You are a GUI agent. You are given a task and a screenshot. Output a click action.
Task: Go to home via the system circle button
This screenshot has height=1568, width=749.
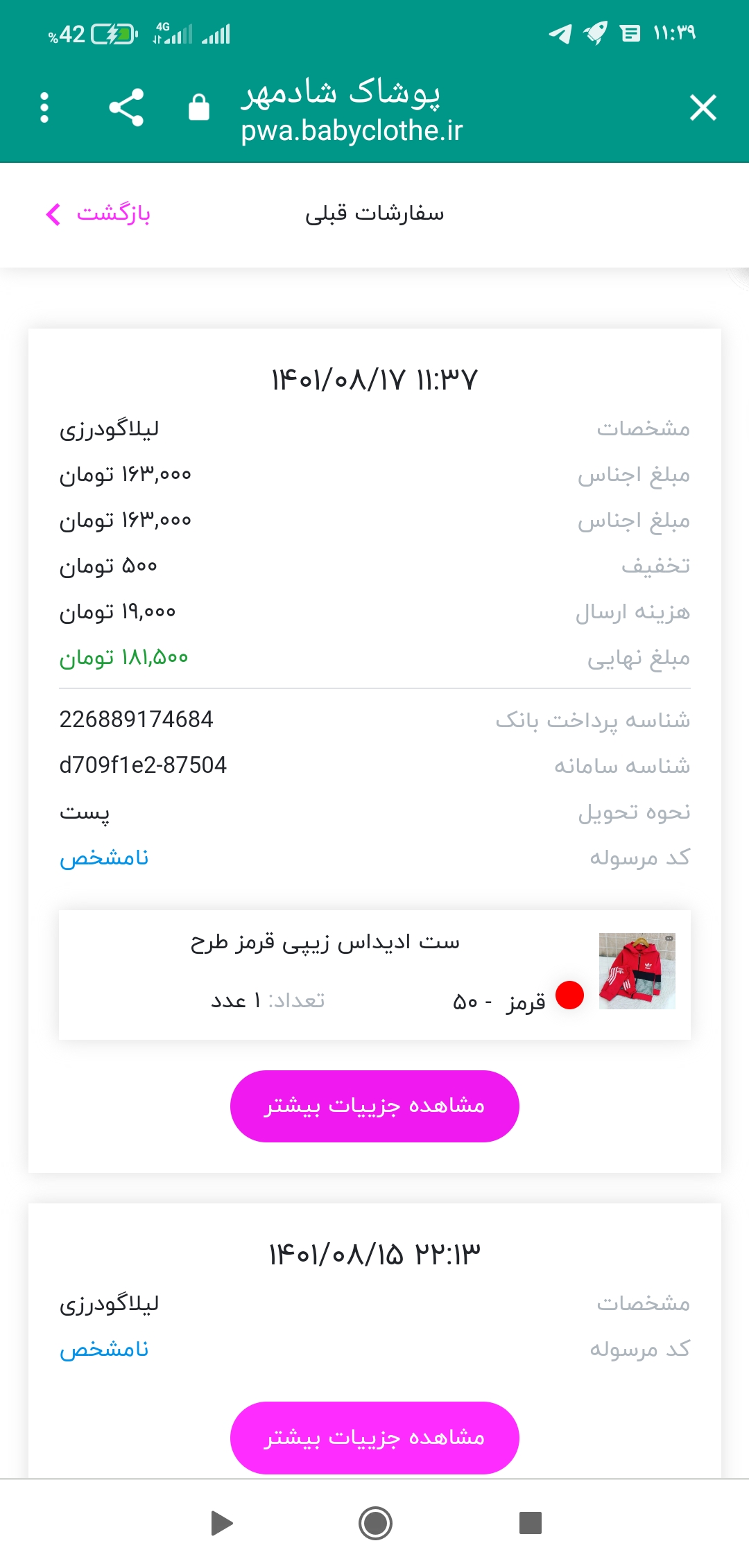pos(375,1523)
